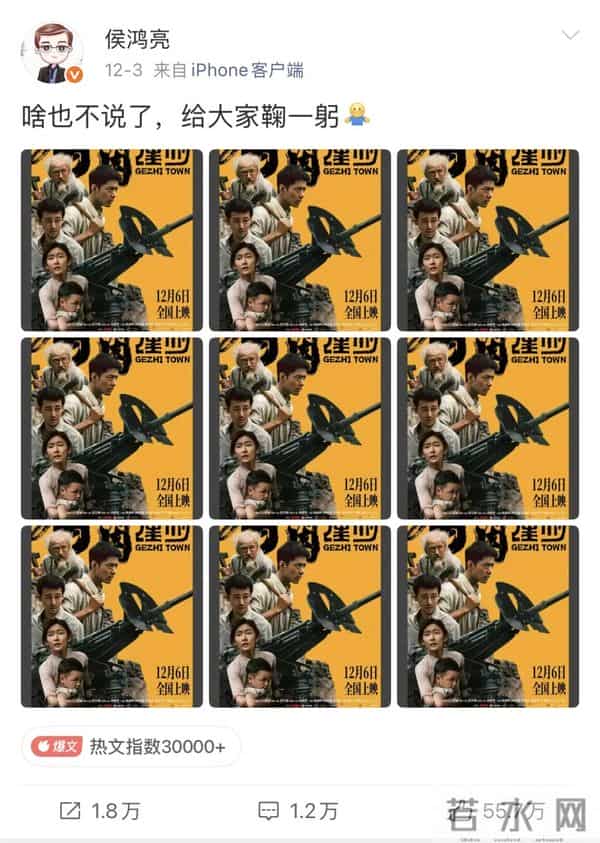Expand the post options chevron
The width and height of the screenshot is (600, 843).
570,36
